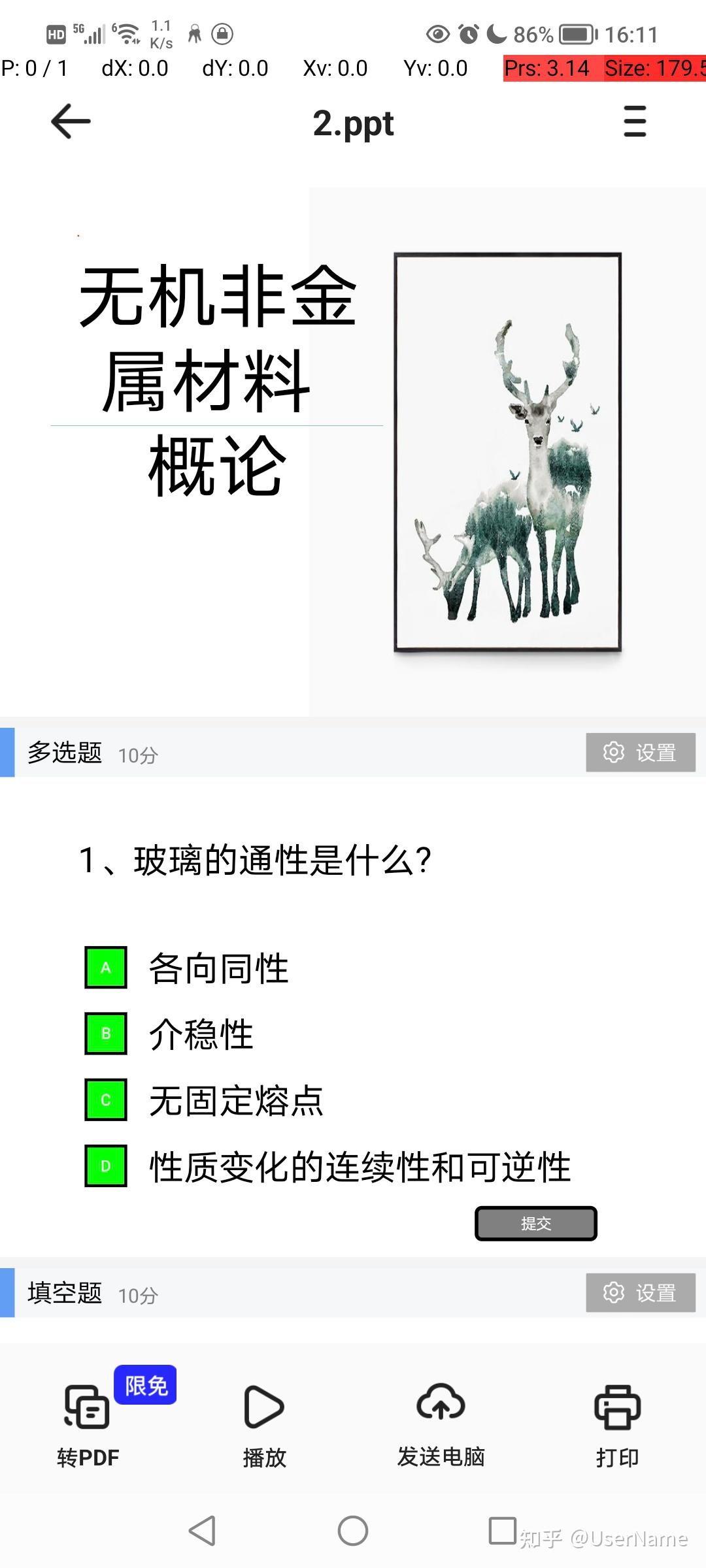Print the document with 打印

point(618,1424)
